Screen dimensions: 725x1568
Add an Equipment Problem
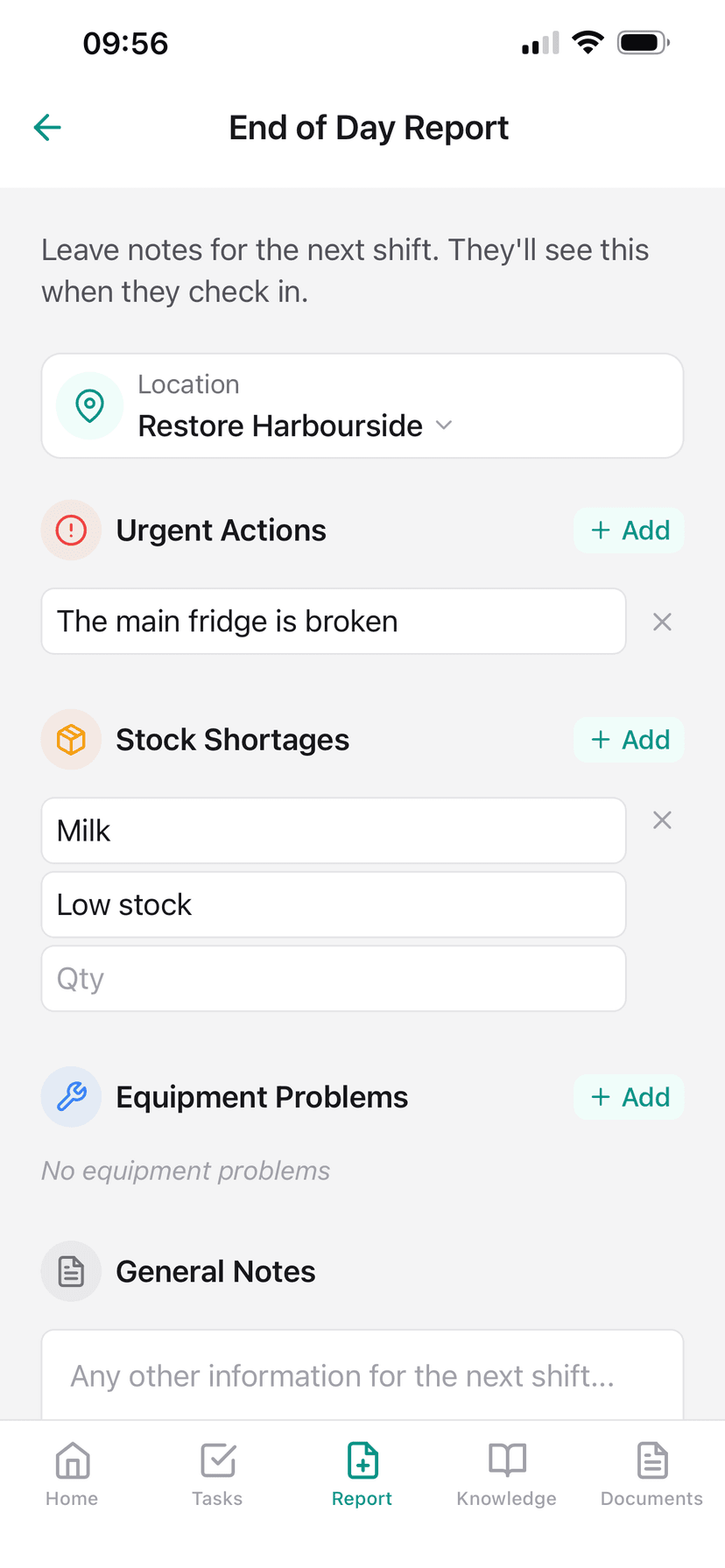pos(629,1096)
